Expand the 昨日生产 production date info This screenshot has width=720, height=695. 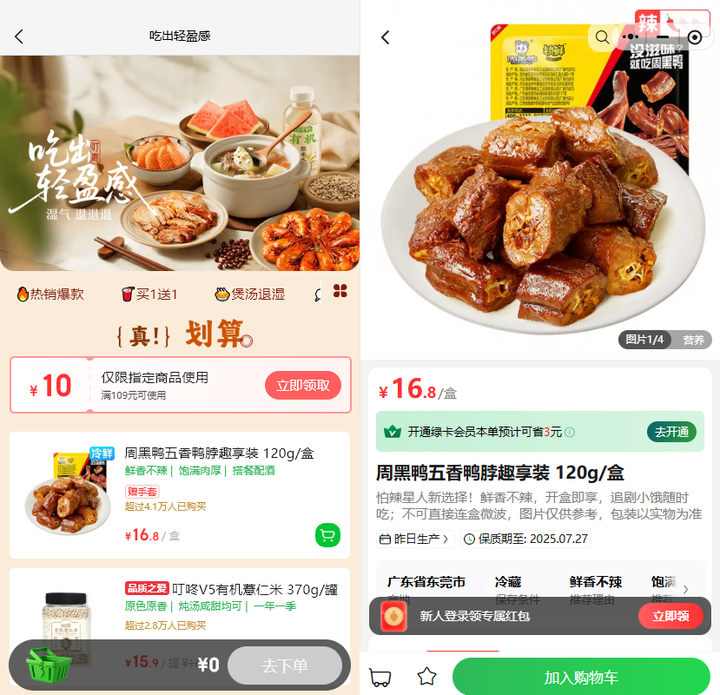[414, 539]
